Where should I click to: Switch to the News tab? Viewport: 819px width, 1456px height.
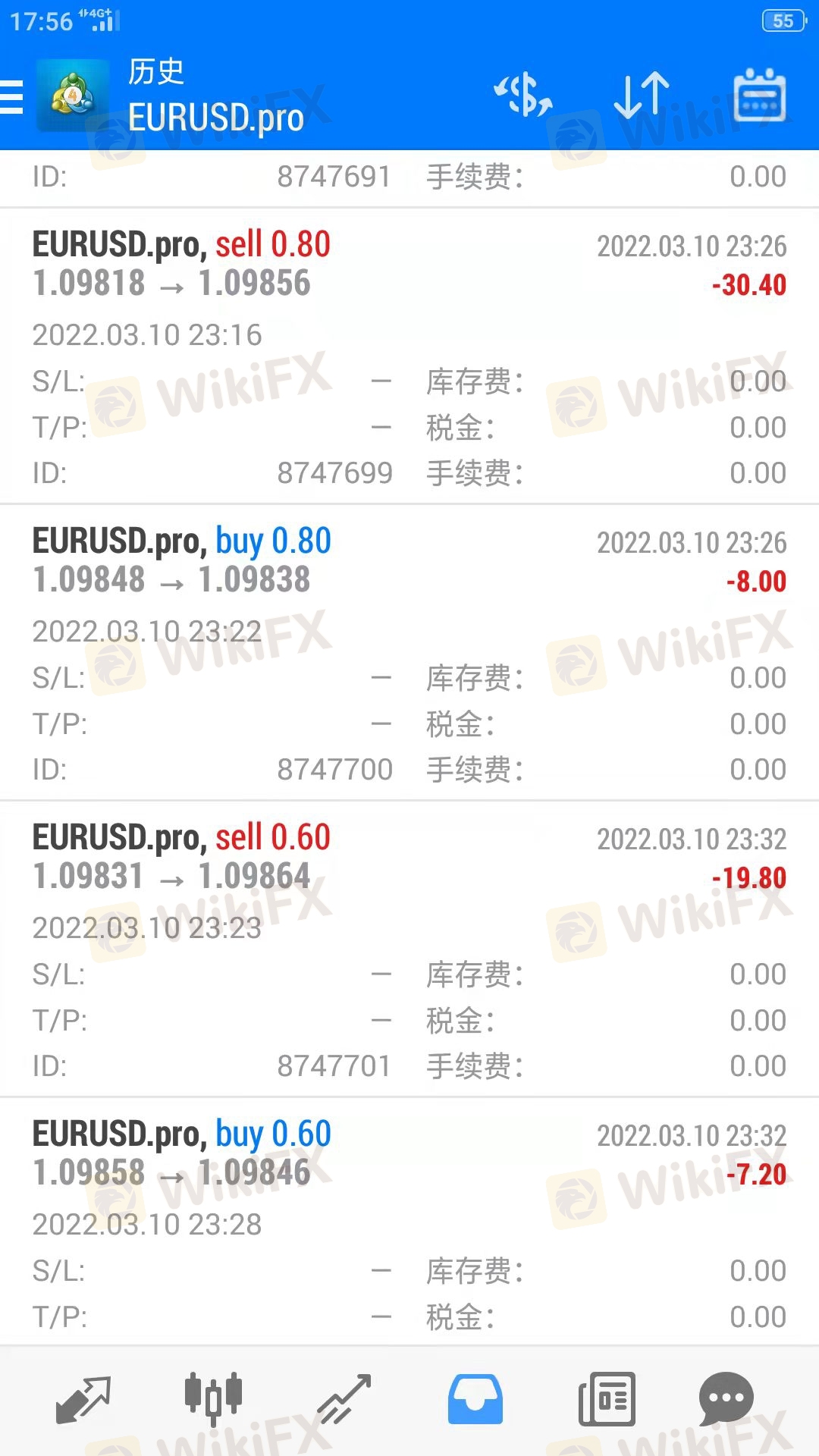click(x=607, y=1399)
